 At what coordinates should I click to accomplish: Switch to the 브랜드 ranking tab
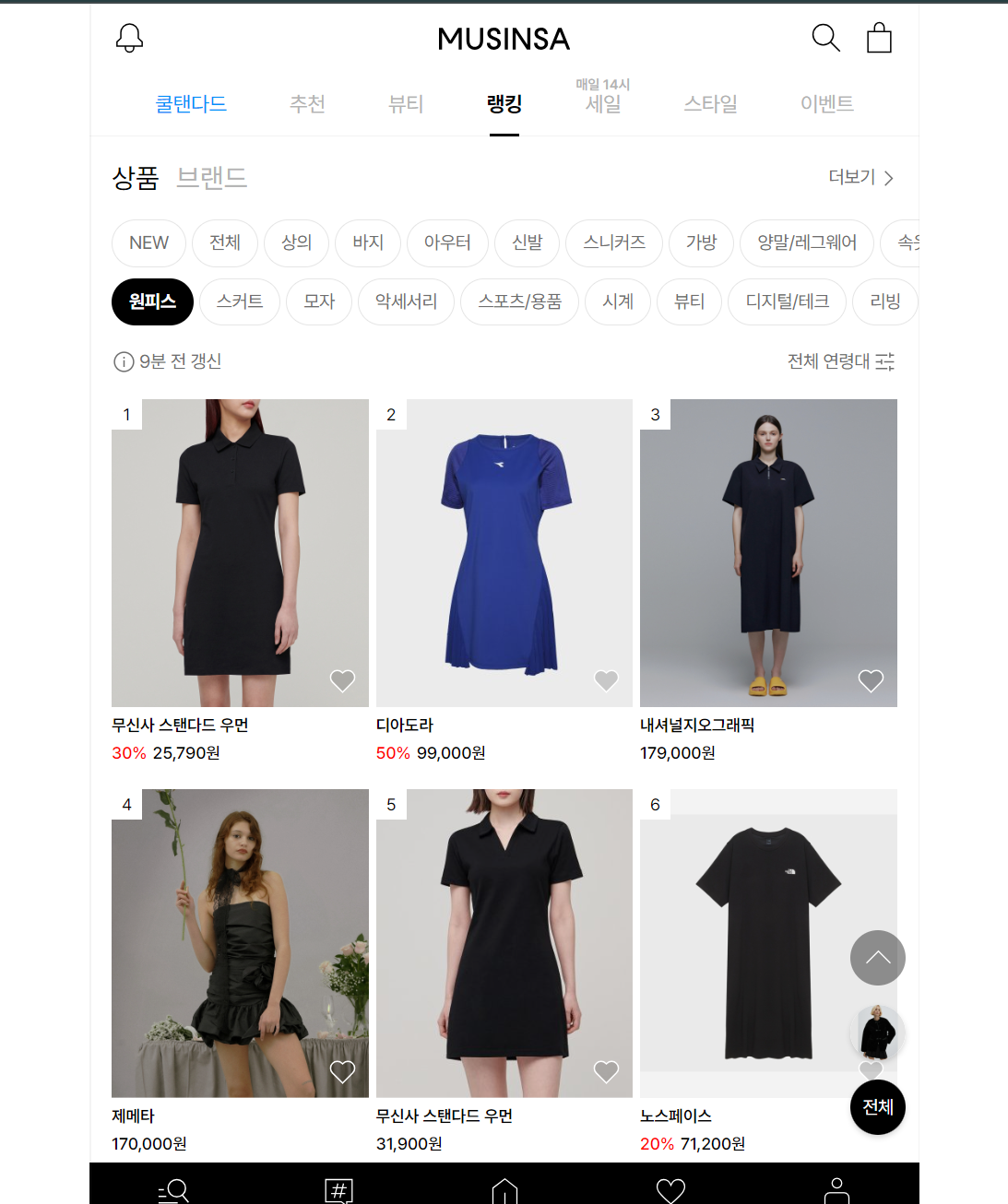[212, 177]
